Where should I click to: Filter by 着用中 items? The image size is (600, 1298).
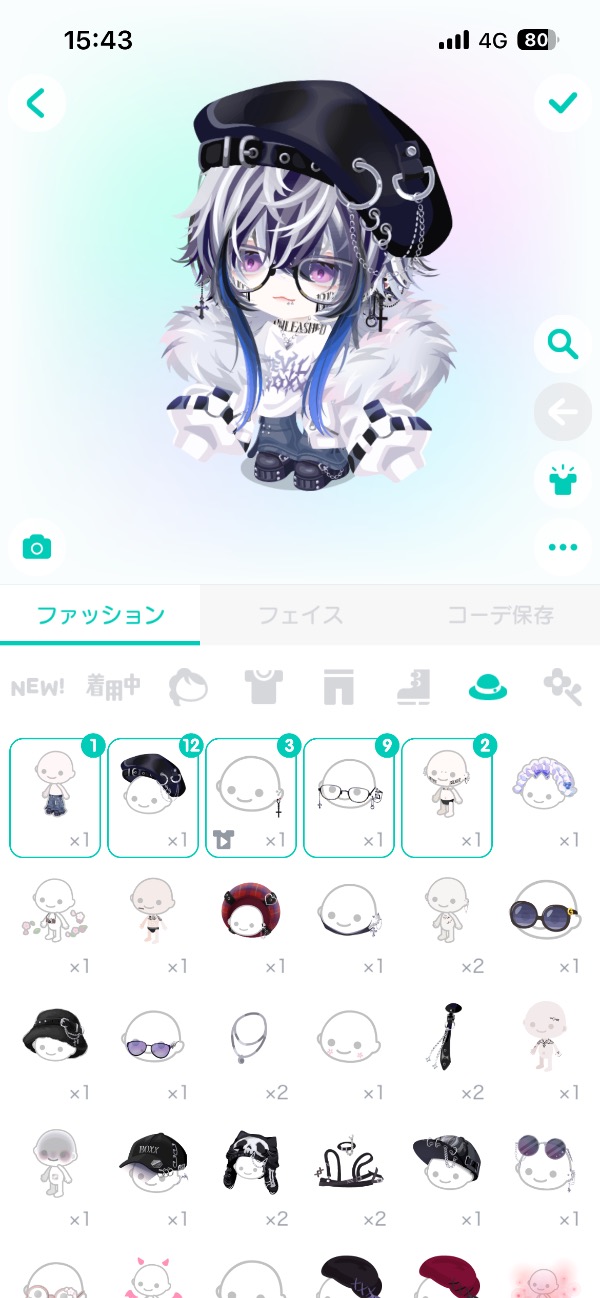[x=113, y=687]
